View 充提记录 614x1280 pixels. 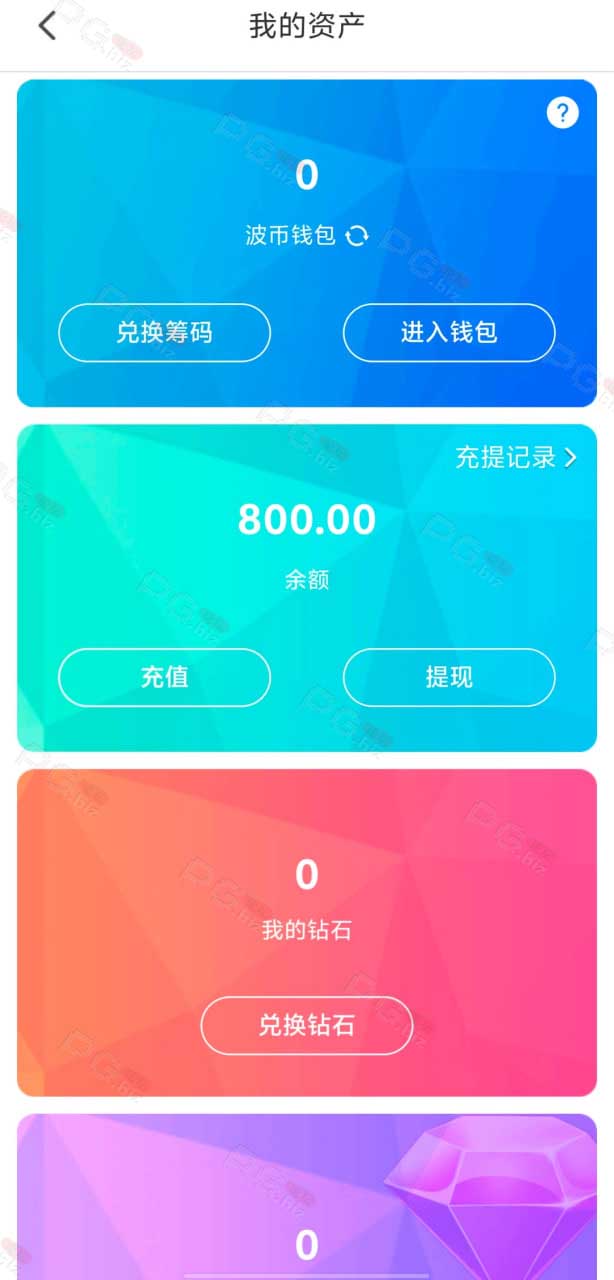(516, 458)
